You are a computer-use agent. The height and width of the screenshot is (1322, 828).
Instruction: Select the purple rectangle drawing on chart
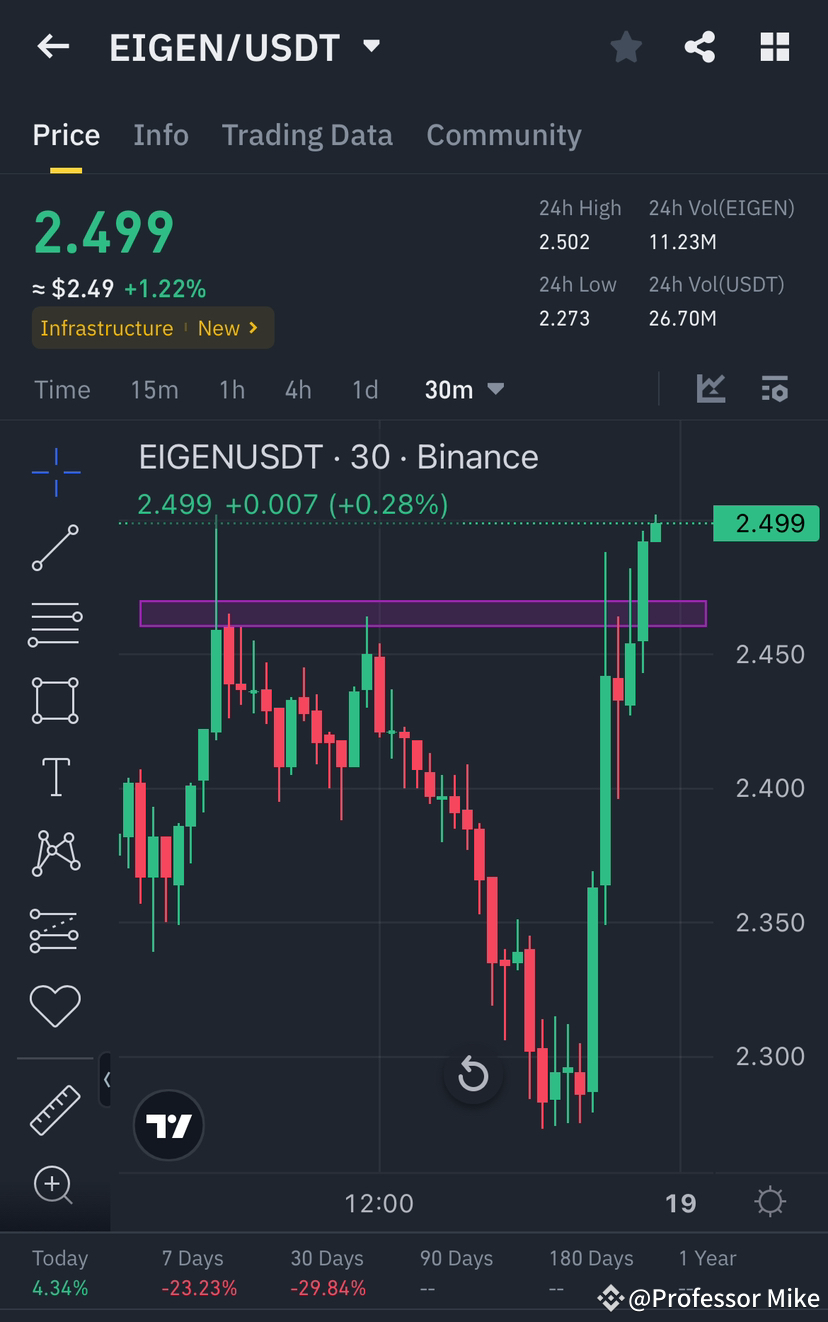point(424,614)
